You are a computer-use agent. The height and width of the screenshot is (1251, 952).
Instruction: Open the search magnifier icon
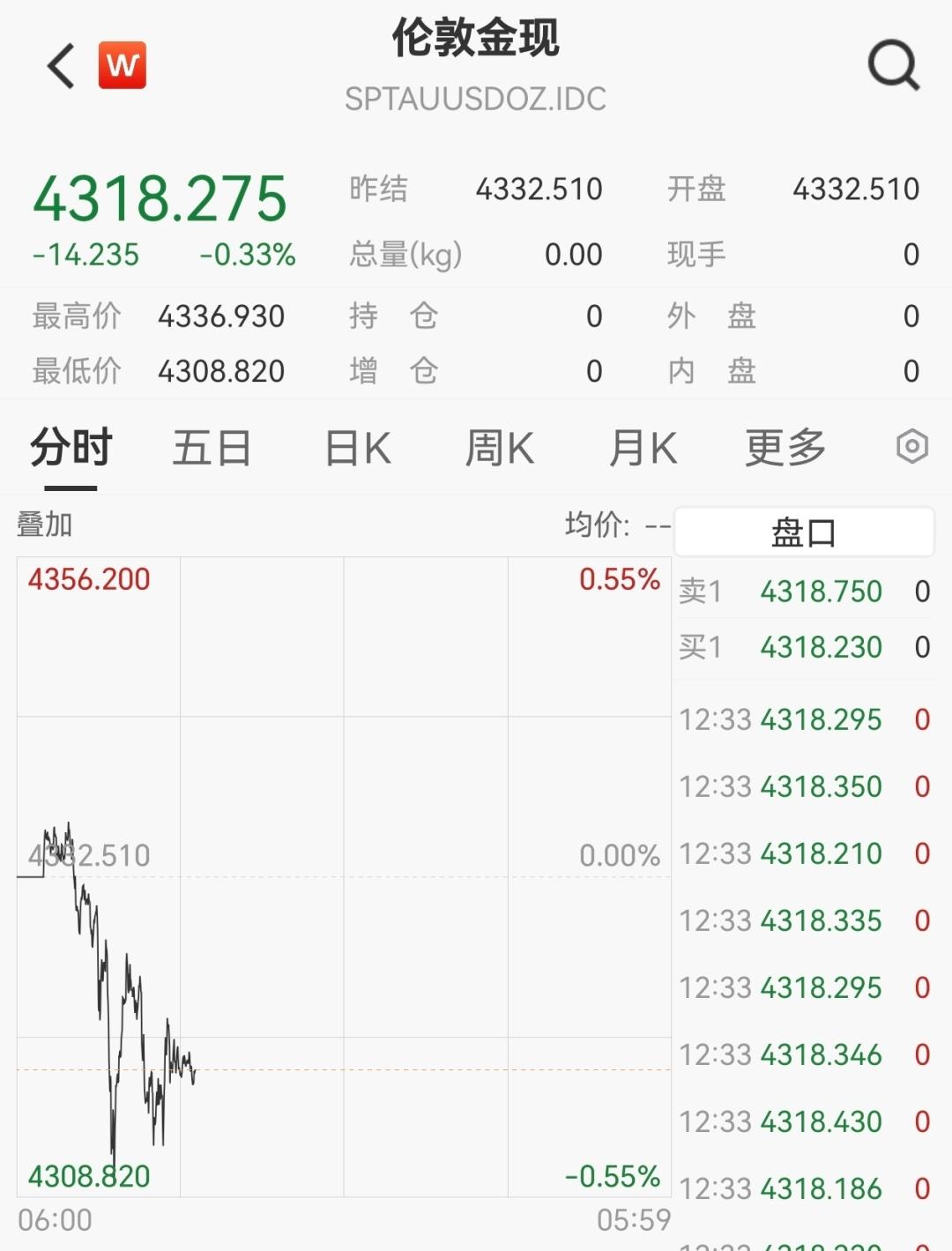893,65
